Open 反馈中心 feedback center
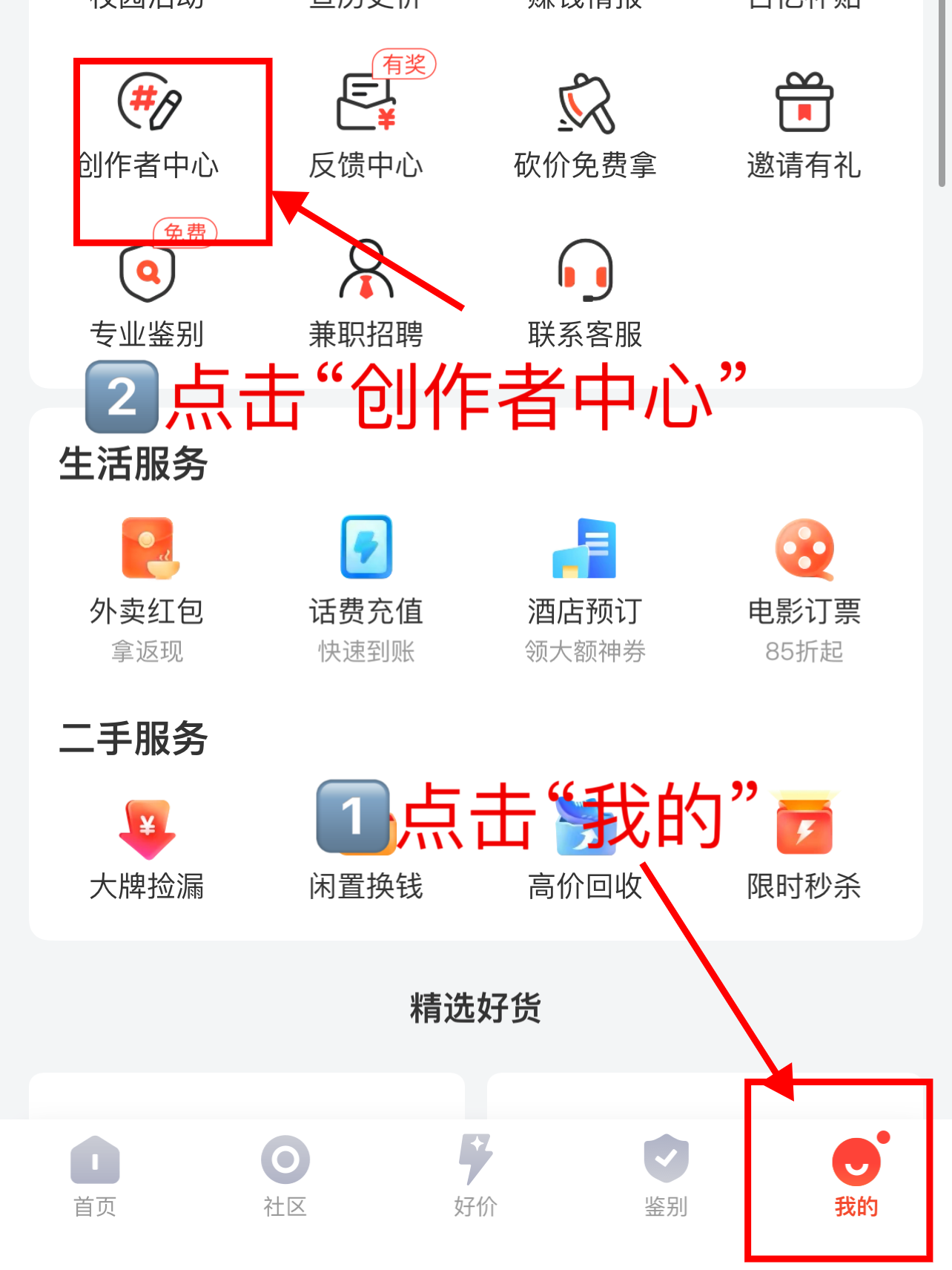 coord(366,126)
